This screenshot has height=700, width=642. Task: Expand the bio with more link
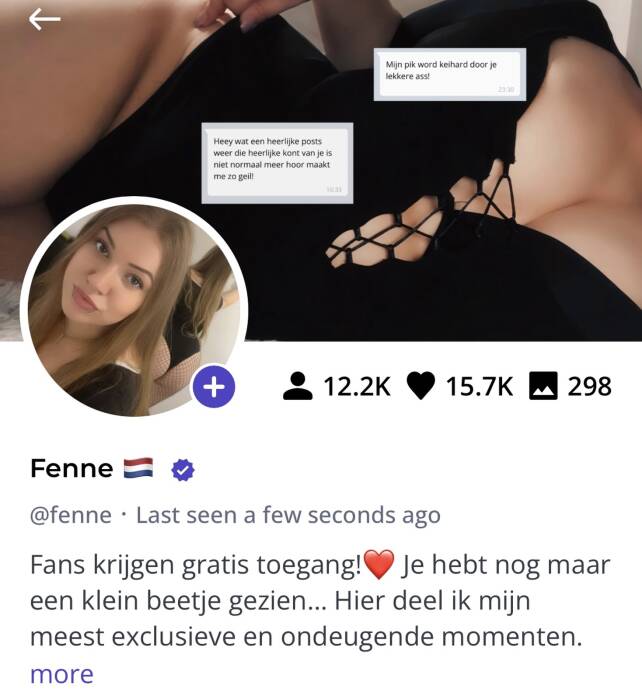[61, 674]
